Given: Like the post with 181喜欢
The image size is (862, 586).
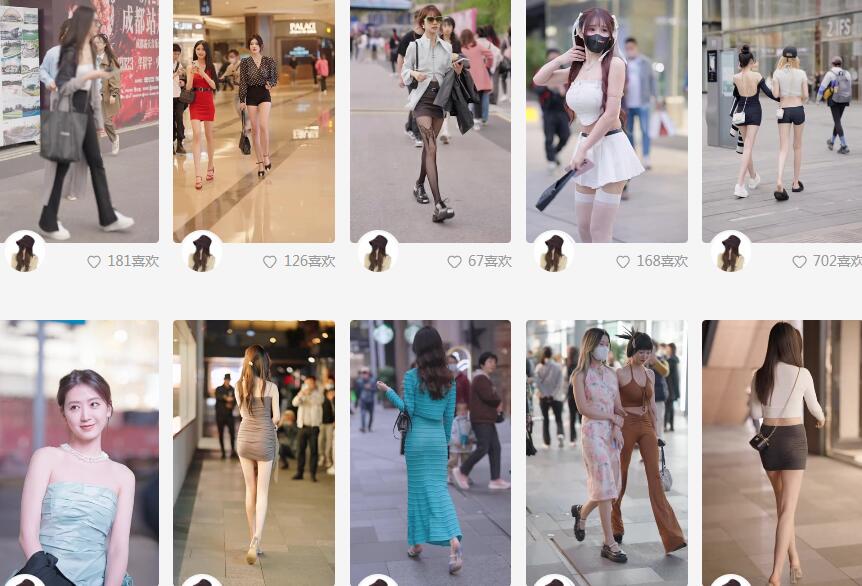Looking at the screenshot, I should coord(94,262).
